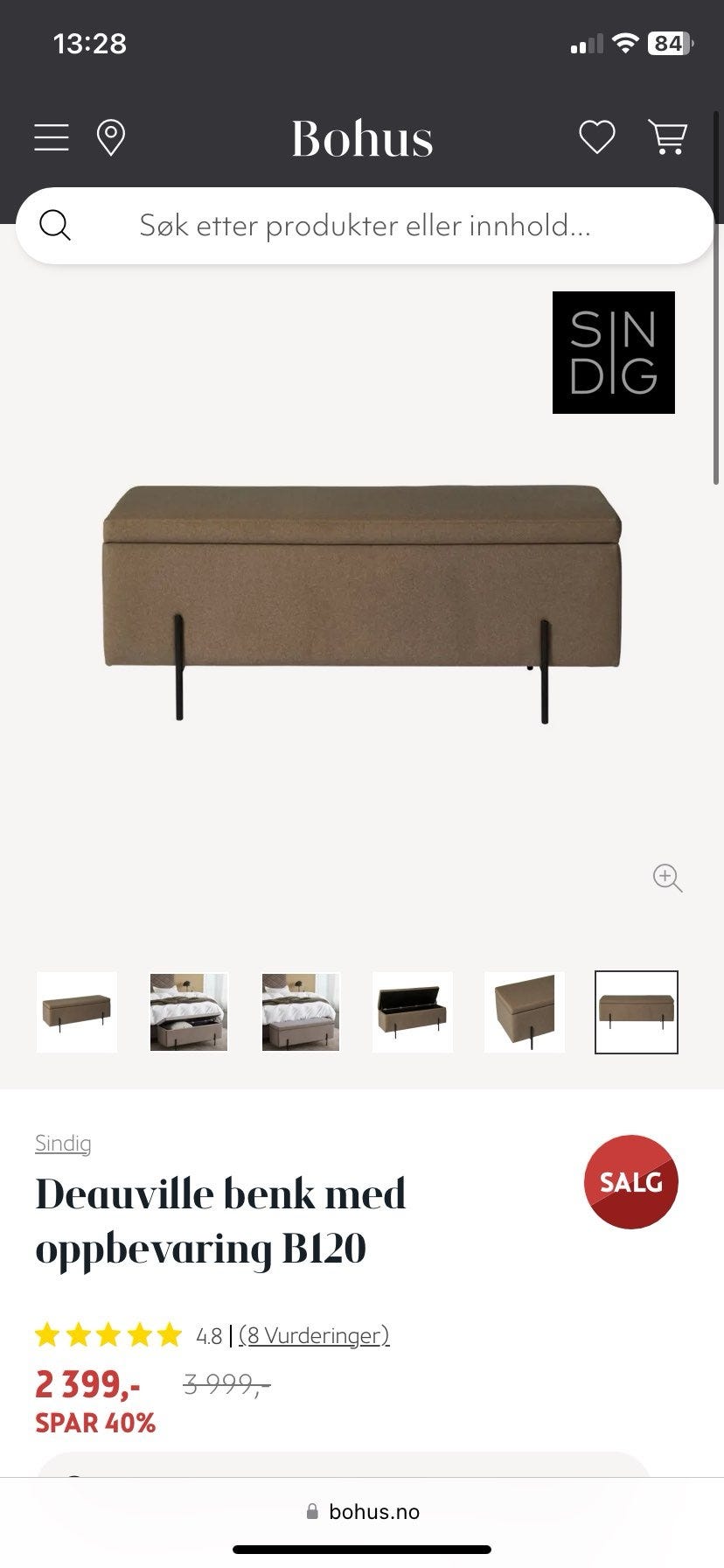Open the shopping cart
The width and height of the screenshot is (724, 1568).
667,137
